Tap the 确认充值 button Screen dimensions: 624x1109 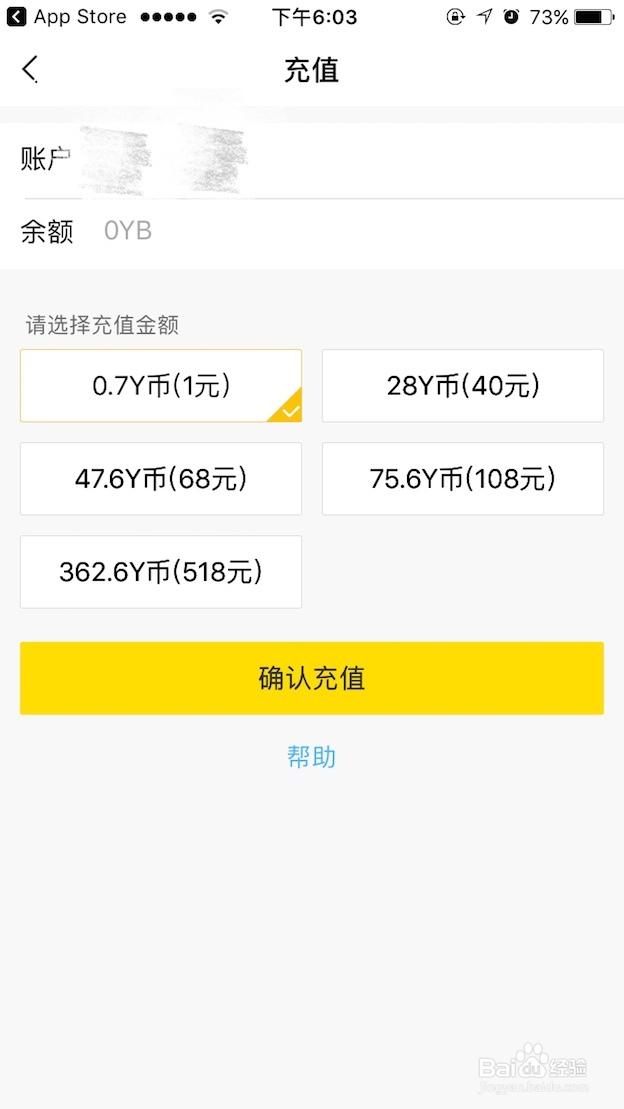[312, 678]
